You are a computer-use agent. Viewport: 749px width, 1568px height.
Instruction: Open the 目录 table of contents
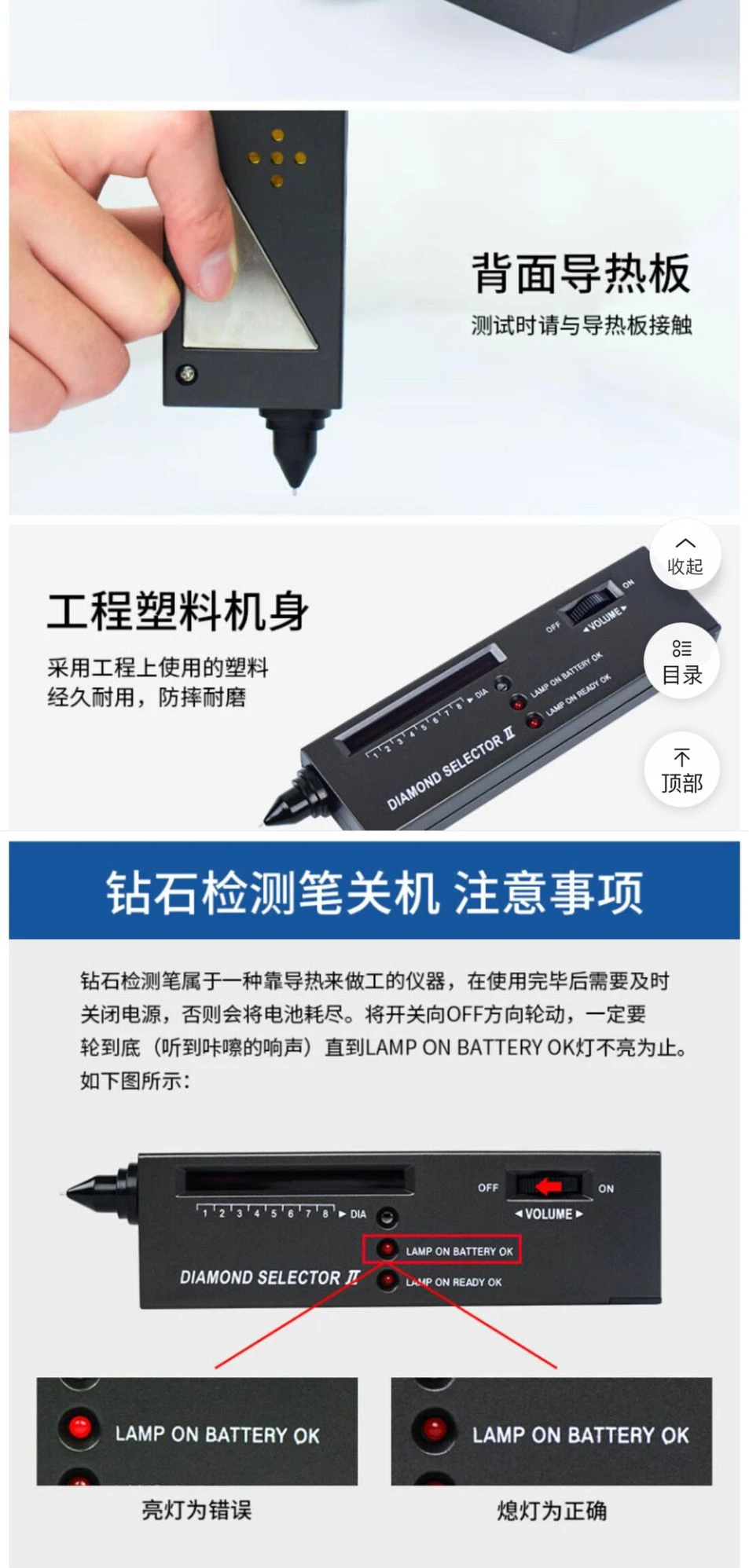click(681, 662)
